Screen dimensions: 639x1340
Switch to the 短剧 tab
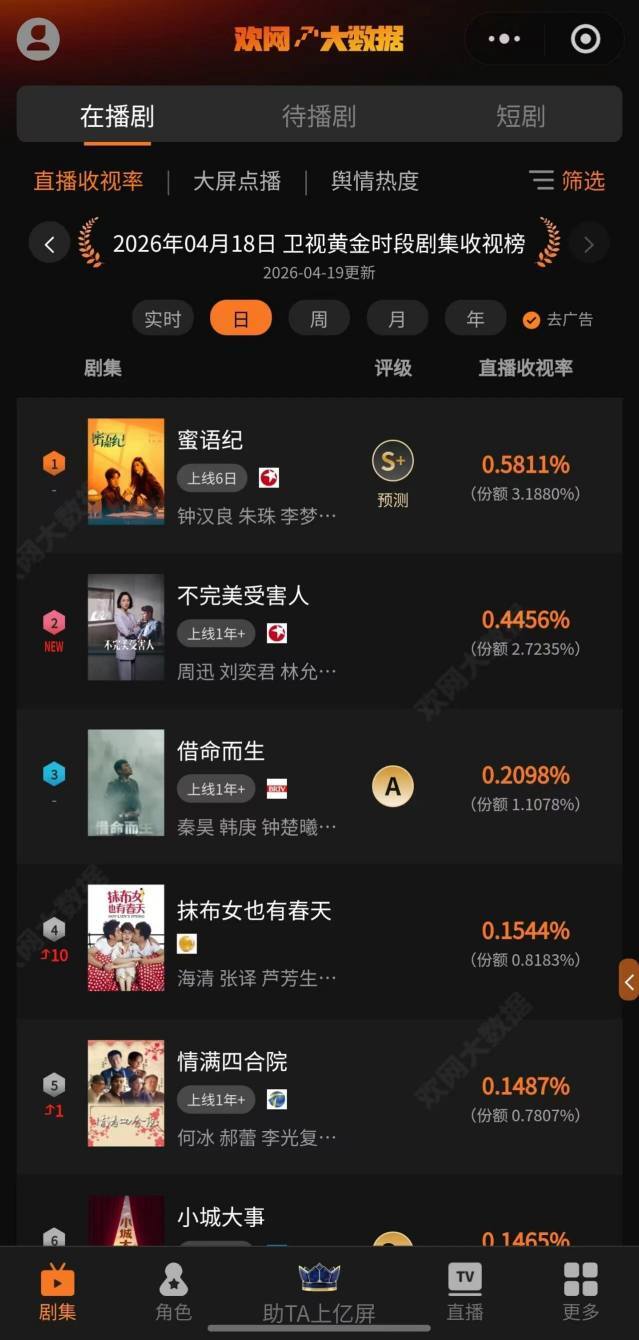520,116
